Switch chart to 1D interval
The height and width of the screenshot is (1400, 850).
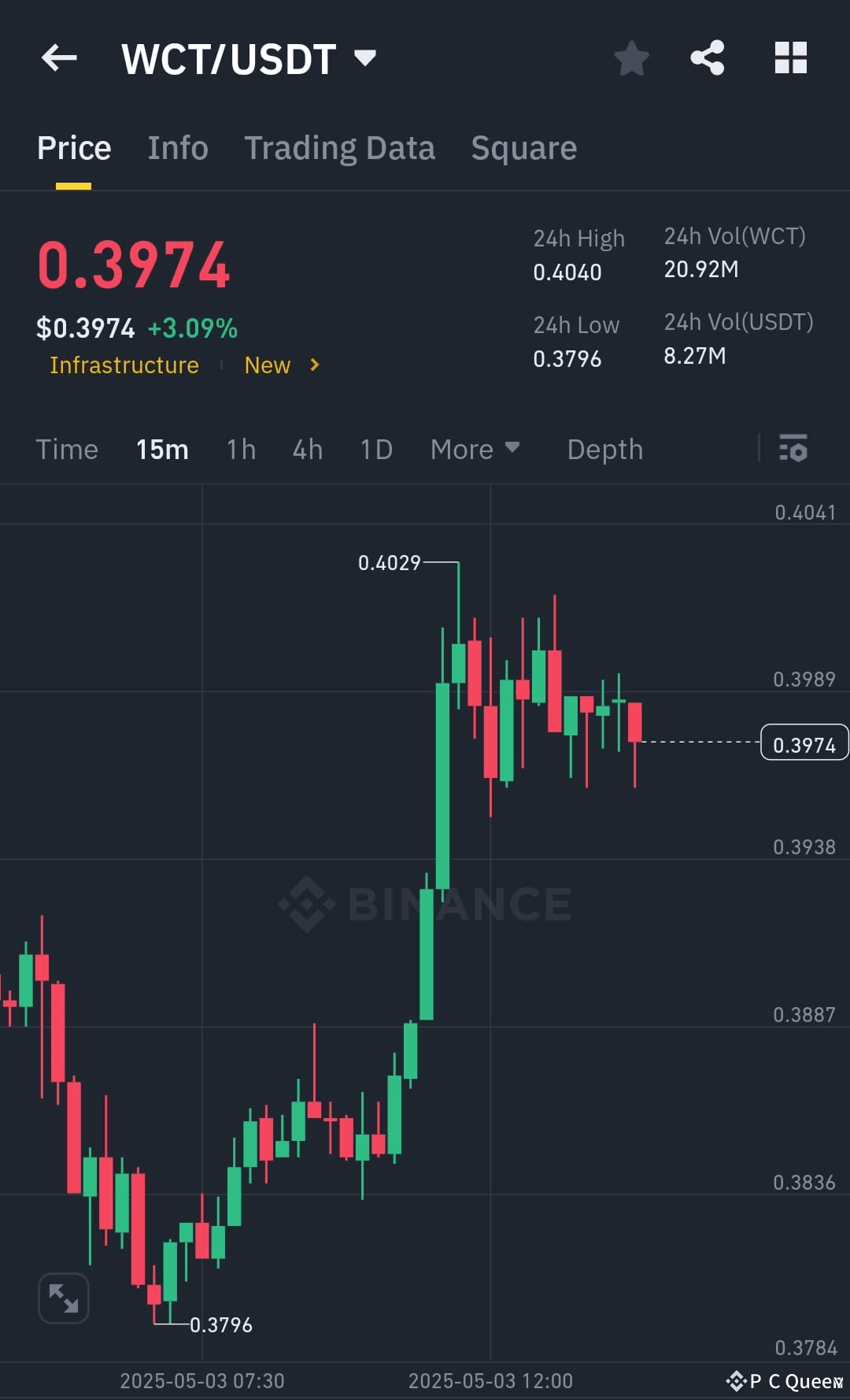(x=375, y=449)
